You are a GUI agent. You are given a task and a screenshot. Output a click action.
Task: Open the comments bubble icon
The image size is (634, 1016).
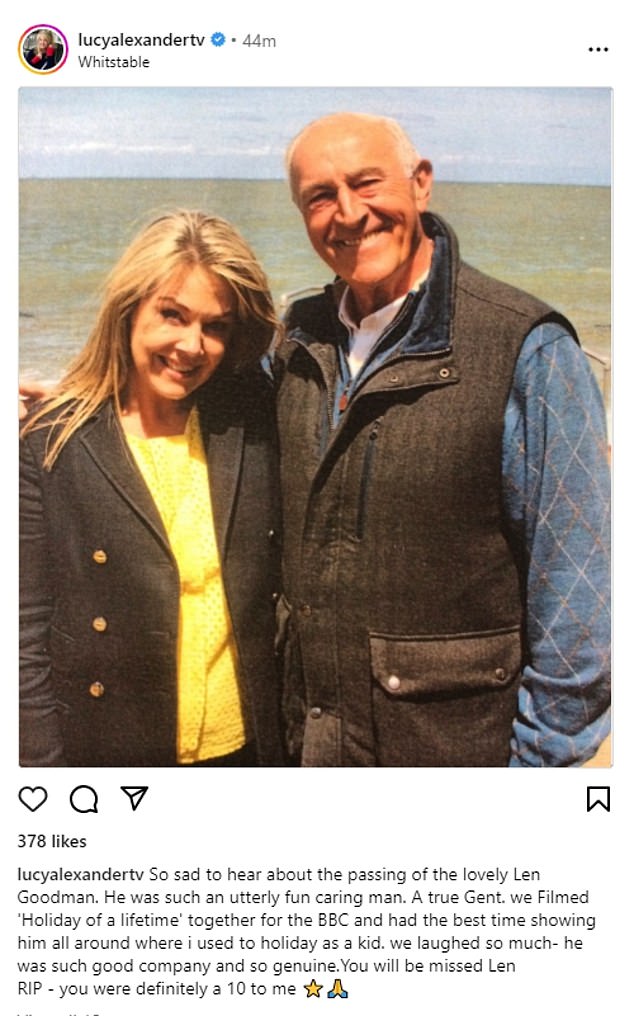click(x=84, y=798)
